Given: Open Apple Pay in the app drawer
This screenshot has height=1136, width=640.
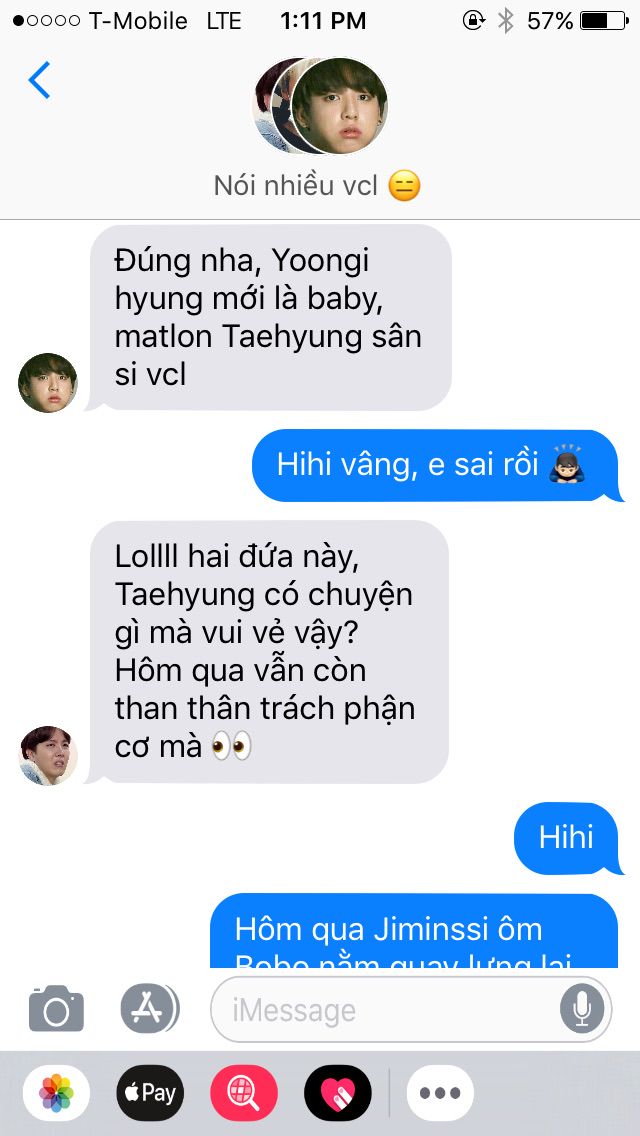Looking at the screenshot, I should point(150,1093).
